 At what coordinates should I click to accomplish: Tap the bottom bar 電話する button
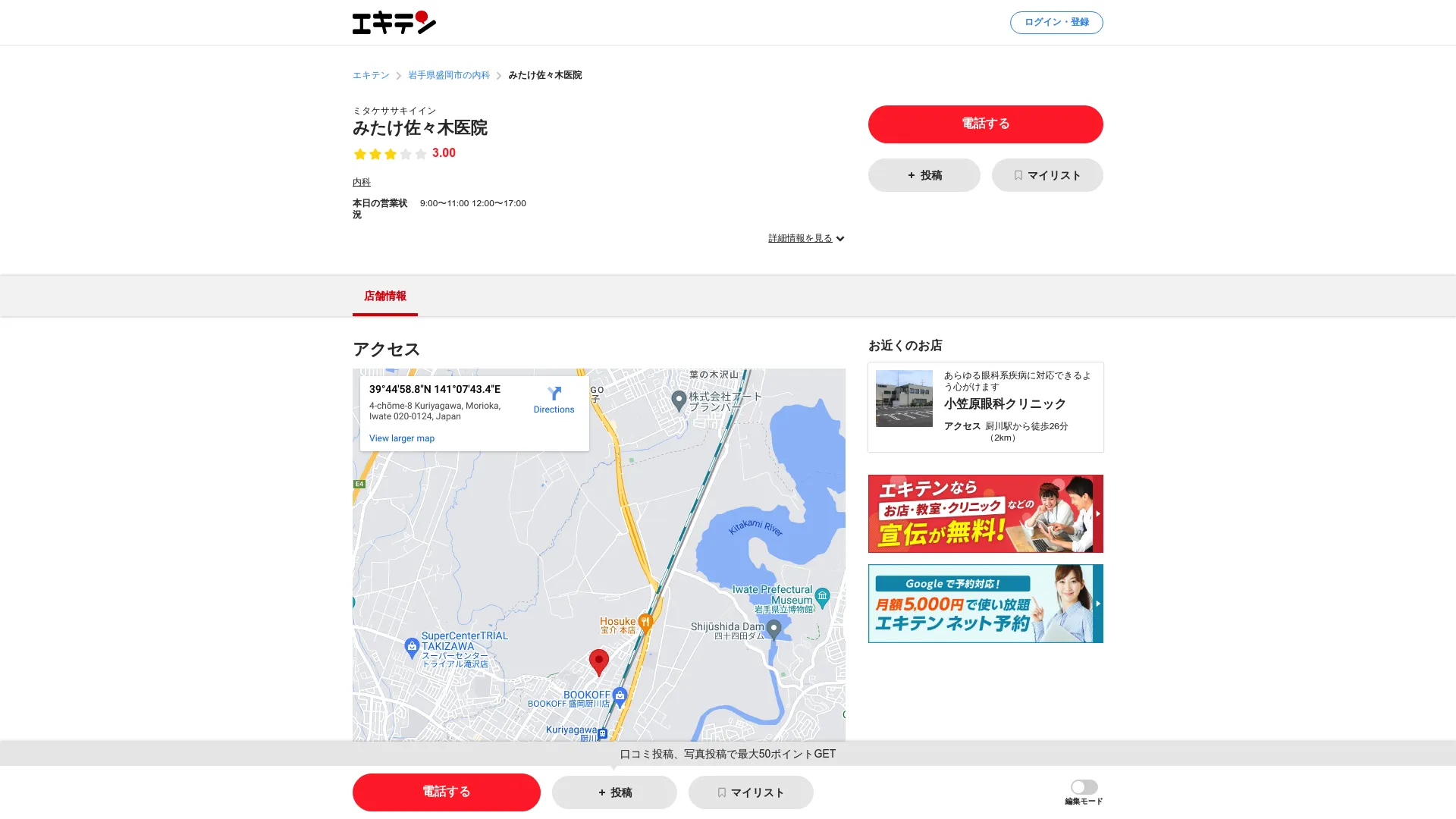tap(446, 792)
